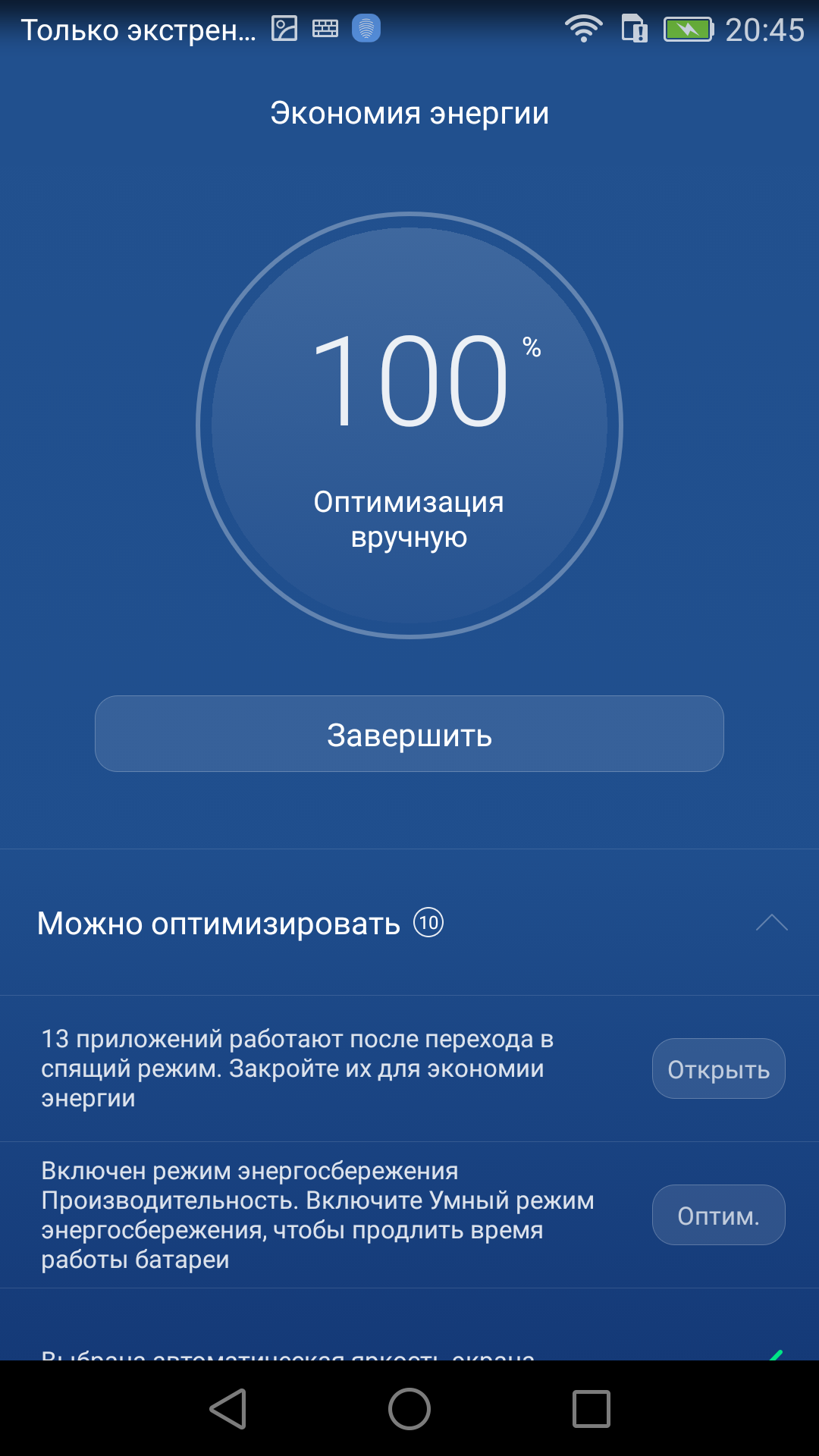Open recent apps from the navigation bar
Screen dimensions: 819x1456
tap(591, 1409)
